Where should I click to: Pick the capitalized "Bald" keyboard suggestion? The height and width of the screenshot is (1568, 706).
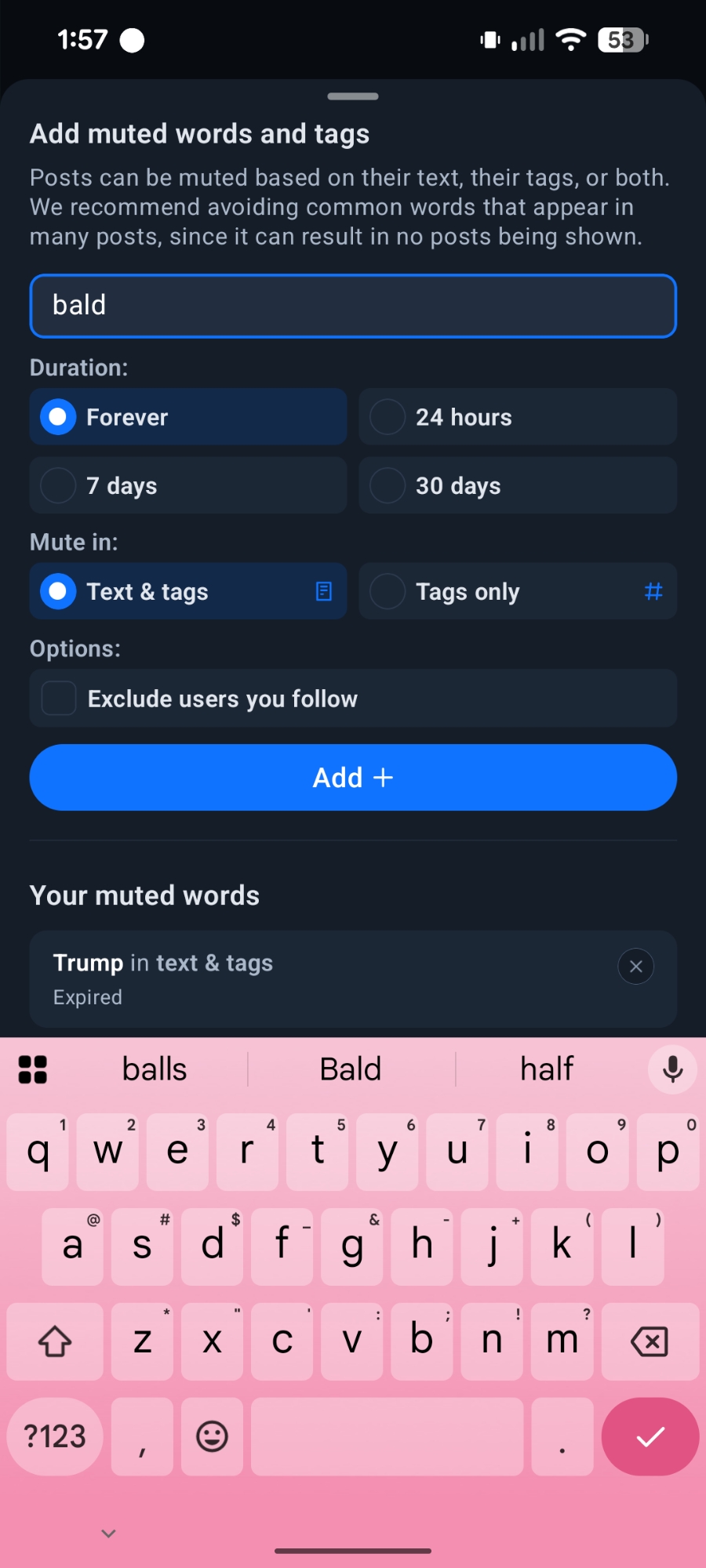(351, 1069)
